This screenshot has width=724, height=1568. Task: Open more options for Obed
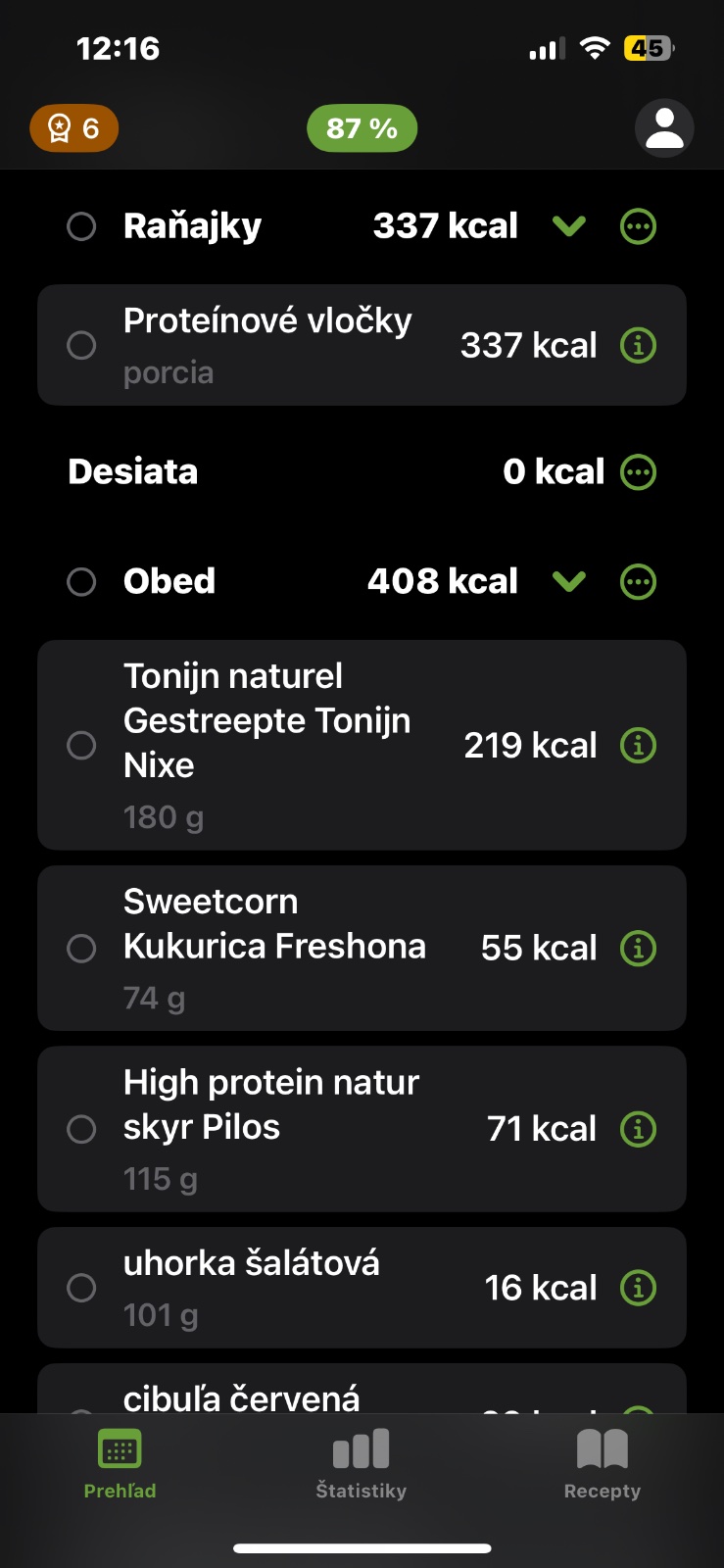pyautogui.click(x=639, y=581)
